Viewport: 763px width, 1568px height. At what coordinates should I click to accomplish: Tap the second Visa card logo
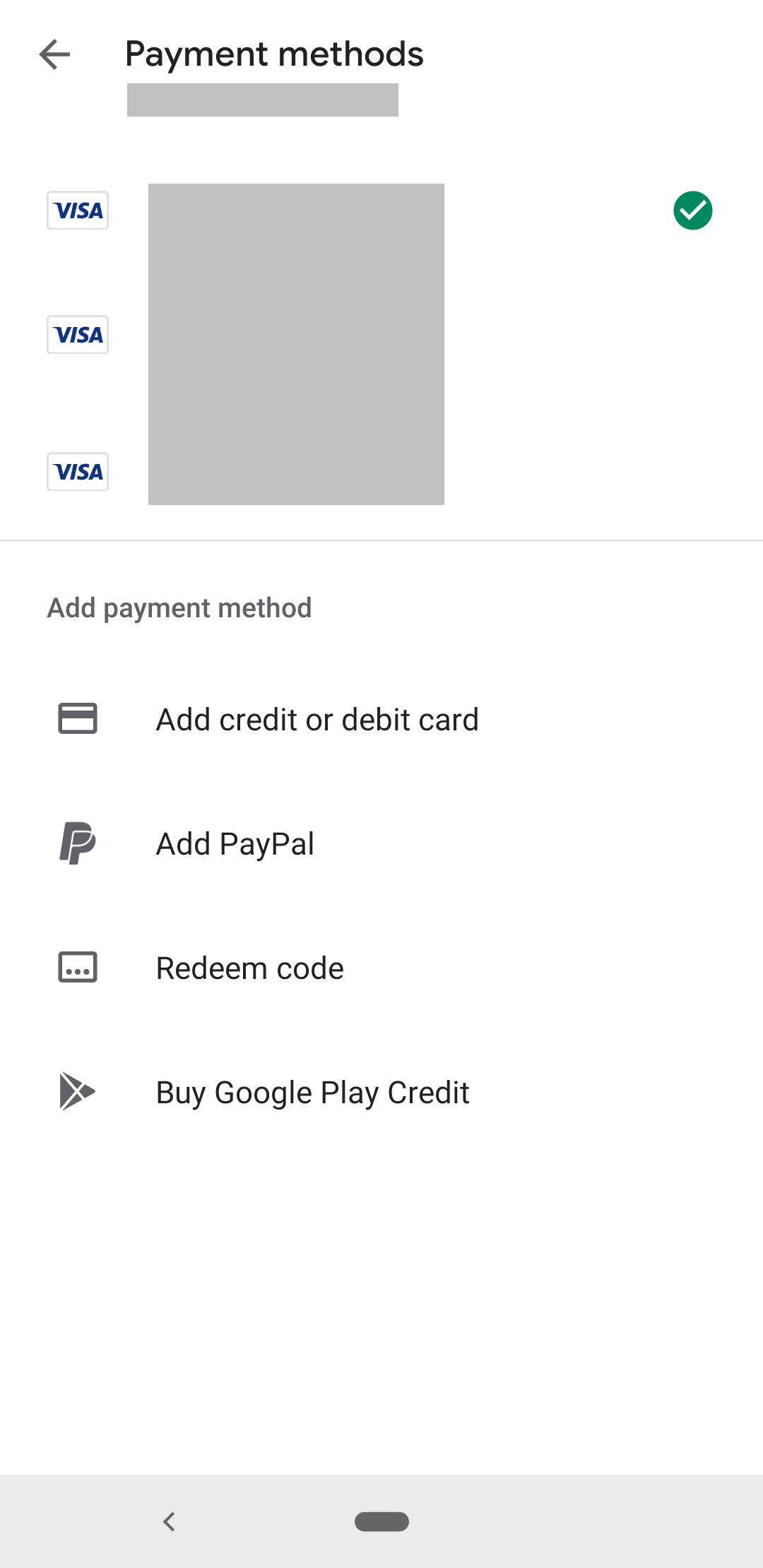pos(77,334)
